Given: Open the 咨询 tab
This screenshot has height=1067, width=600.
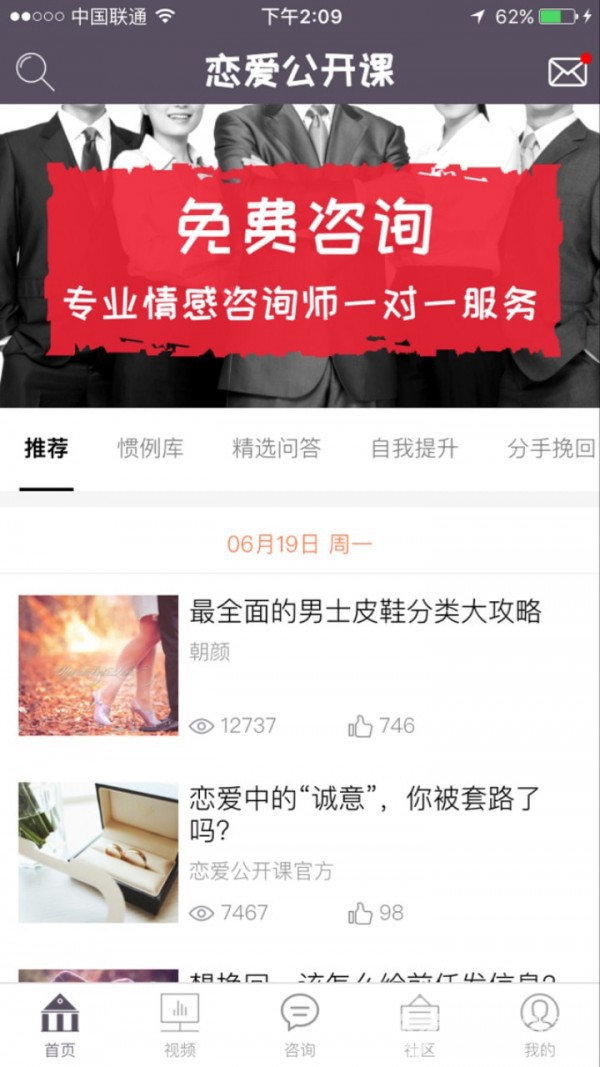Looking at the screenshot, I should point(300,1025).
